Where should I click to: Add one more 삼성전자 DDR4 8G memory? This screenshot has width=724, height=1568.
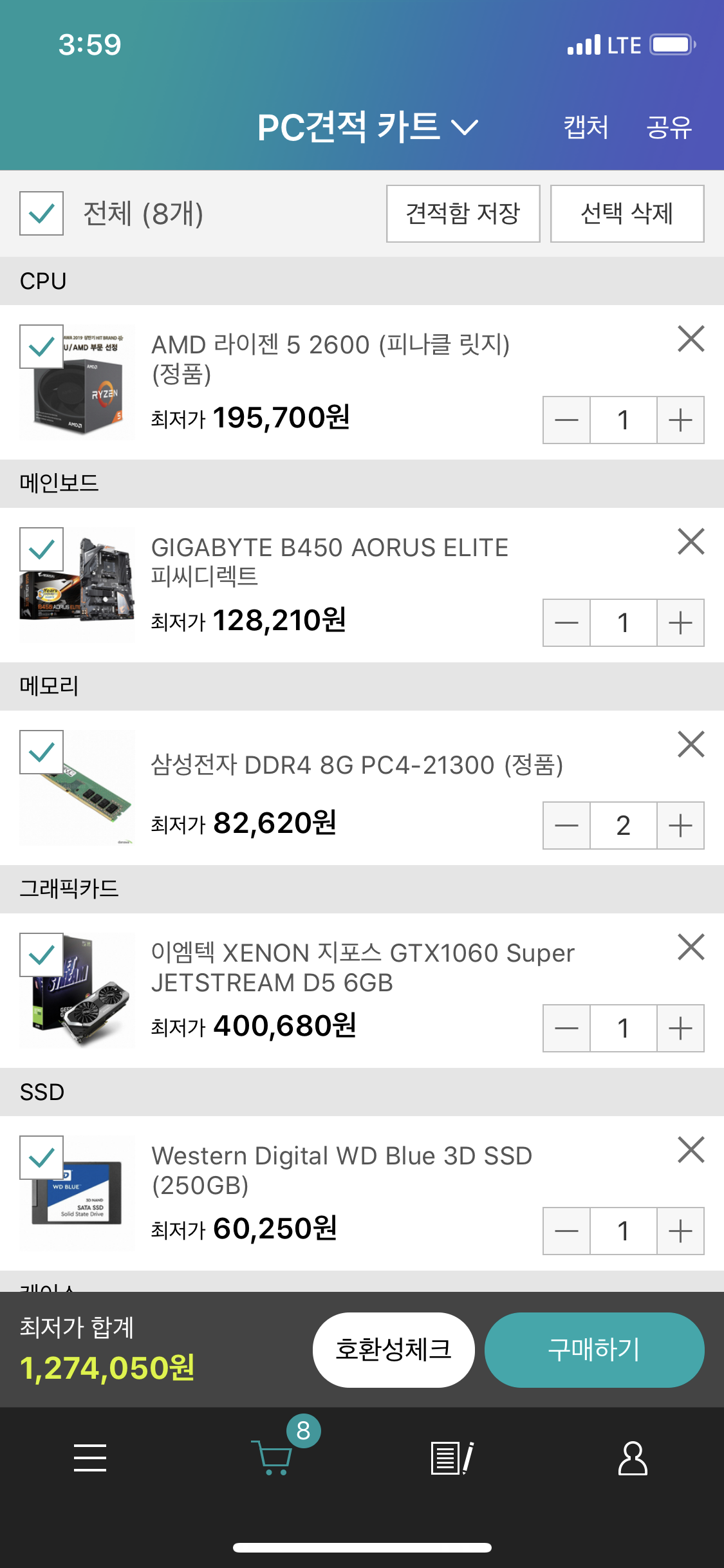(x=680, y=826)
